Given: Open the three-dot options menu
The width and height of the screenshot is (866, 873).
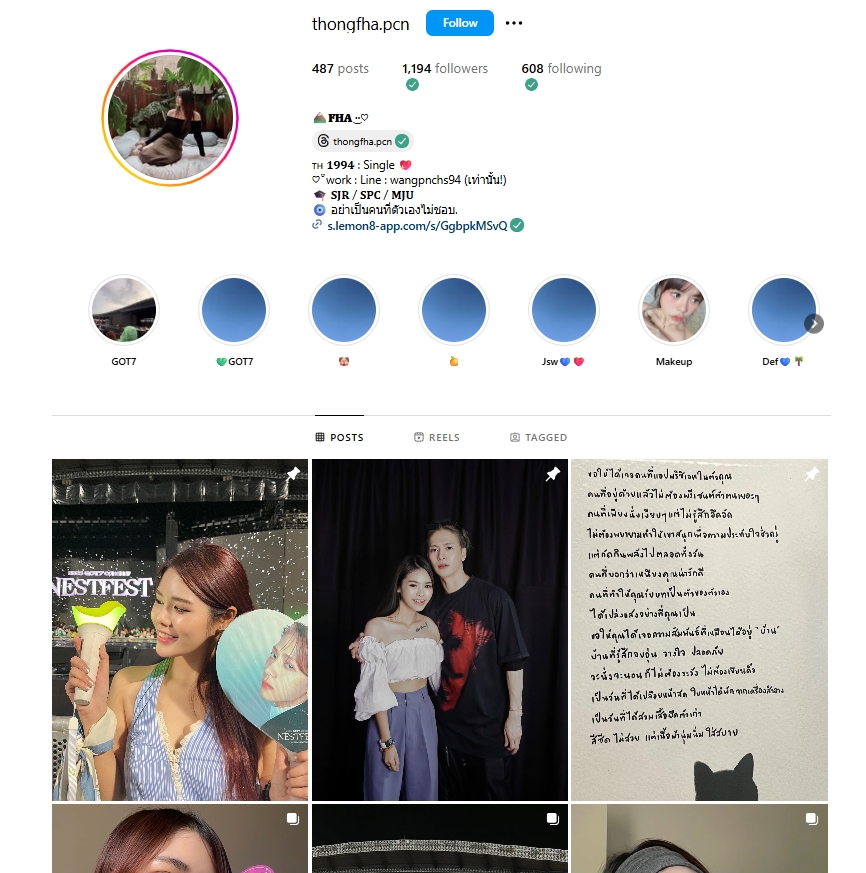Looking at the screenshot, I should pyautogui.click(x=514, y=23).
